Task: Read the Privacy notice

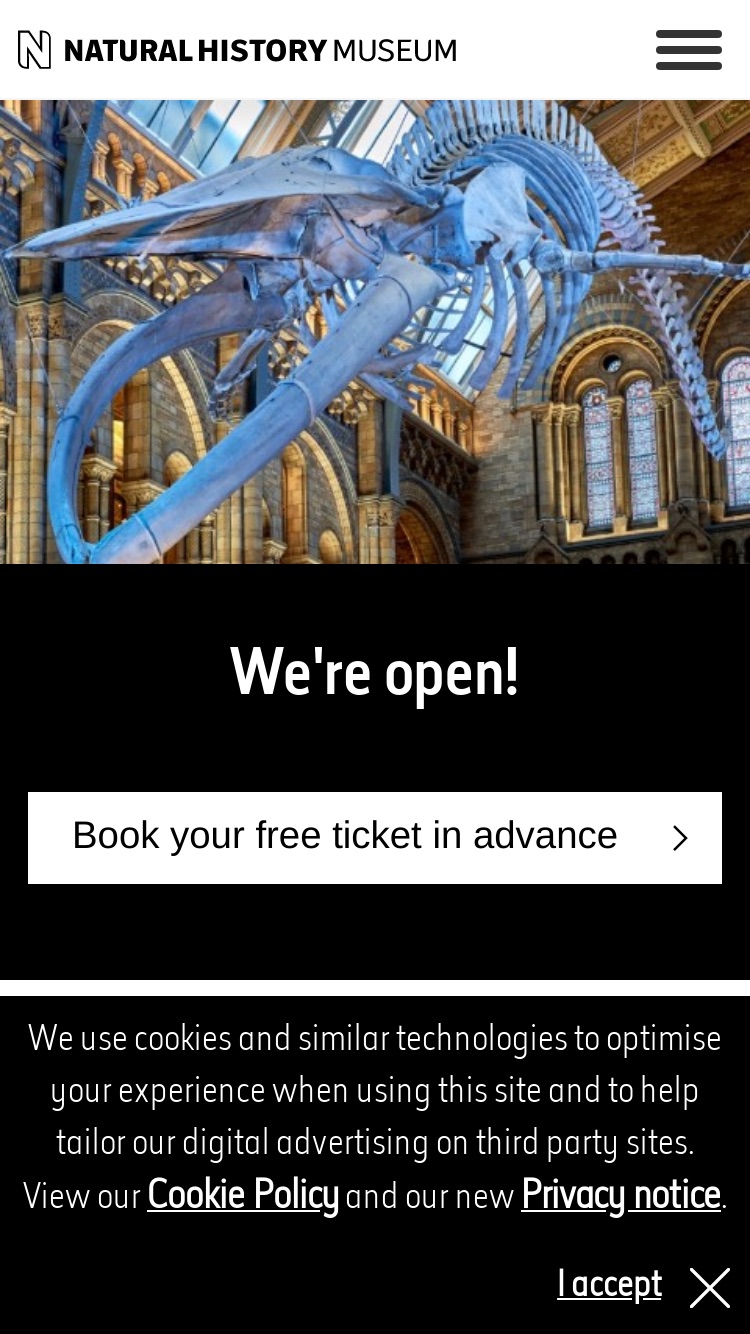Action: point(621,1195)
